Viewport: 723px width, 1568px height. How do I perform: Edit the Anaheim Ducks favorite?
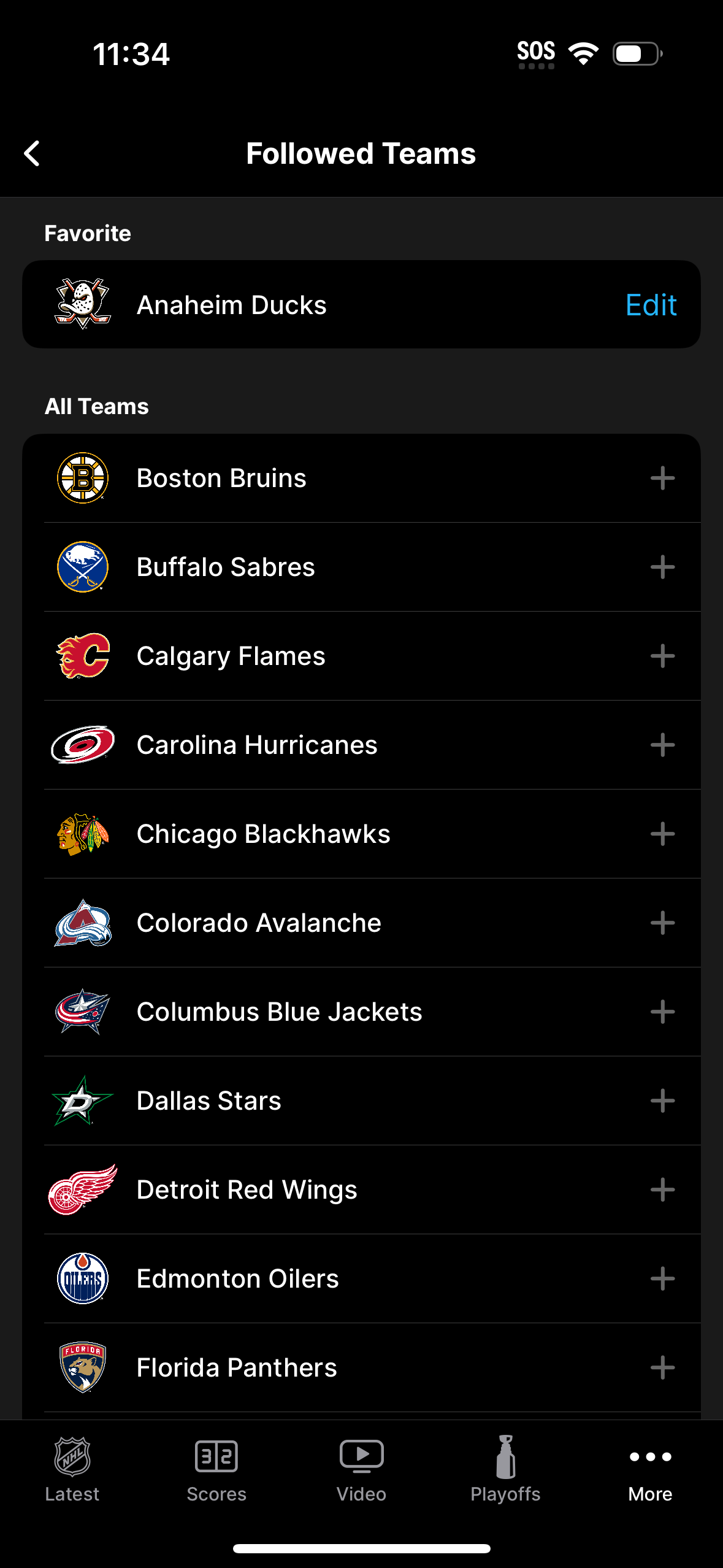tap(651, 304)
